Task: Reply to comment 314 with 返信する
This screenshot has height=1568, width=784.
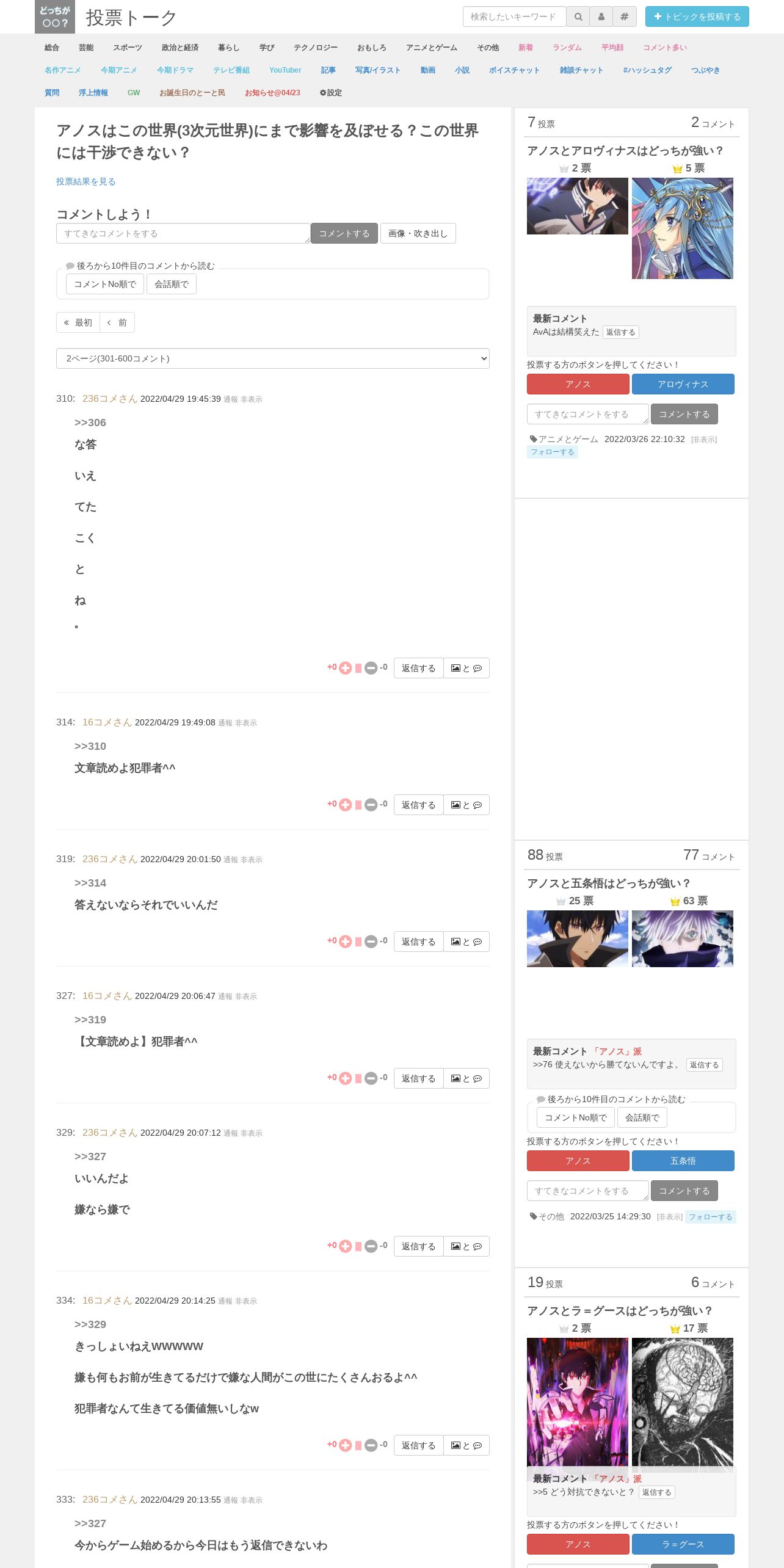Action: tap(418, 805)
